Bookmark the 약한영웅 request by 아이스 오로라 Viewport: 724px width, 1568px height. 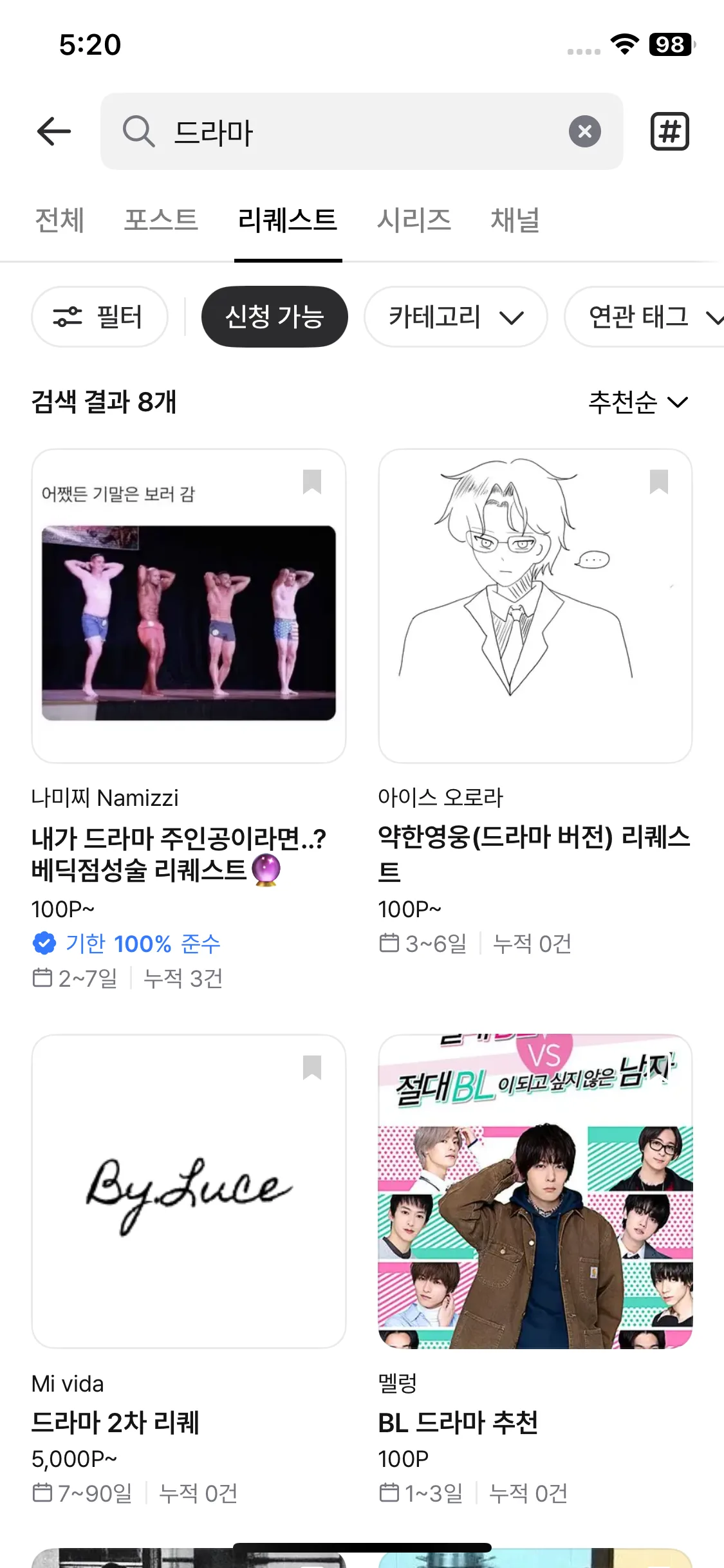click(x=658, y=481)
